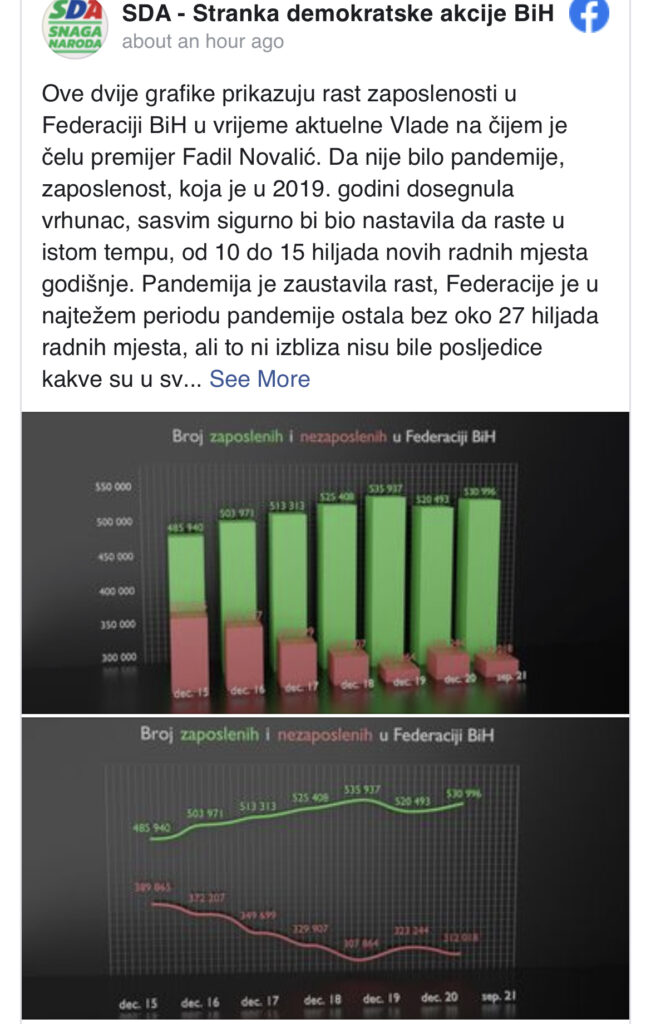Open the "about an hour ago" timestamp
Screen dimensions: 651x1024
[203, 42]
